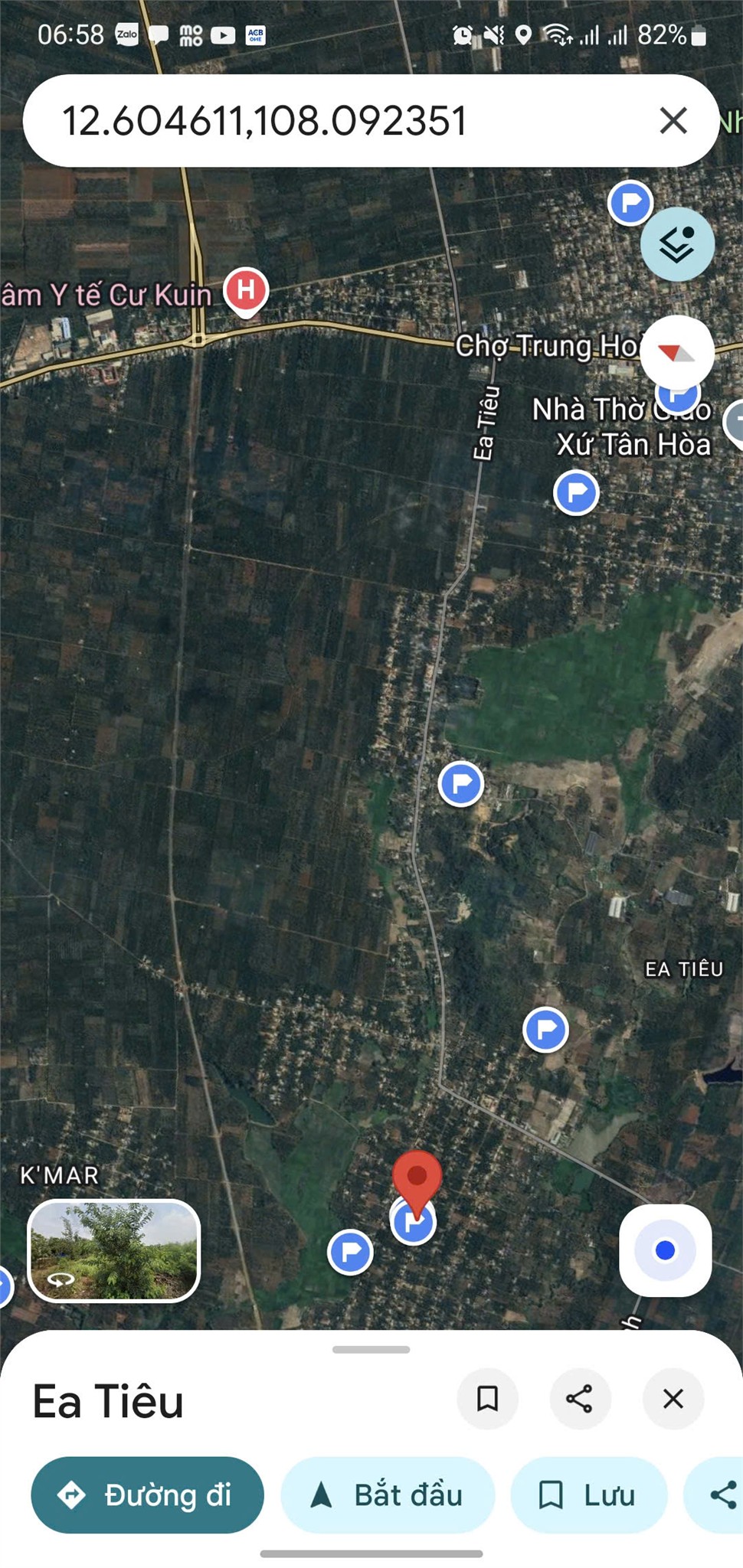Screen dimensions: 743x1568
Task: Close the Ea Tiêu place panel
Action: click(673, 1399)
